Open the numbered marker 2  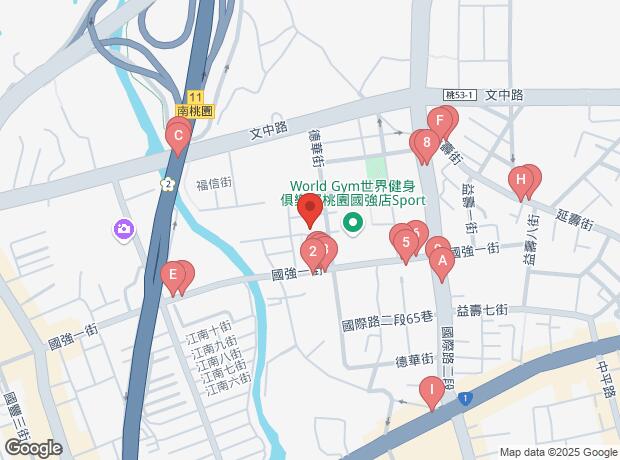(x=313, y=252)
